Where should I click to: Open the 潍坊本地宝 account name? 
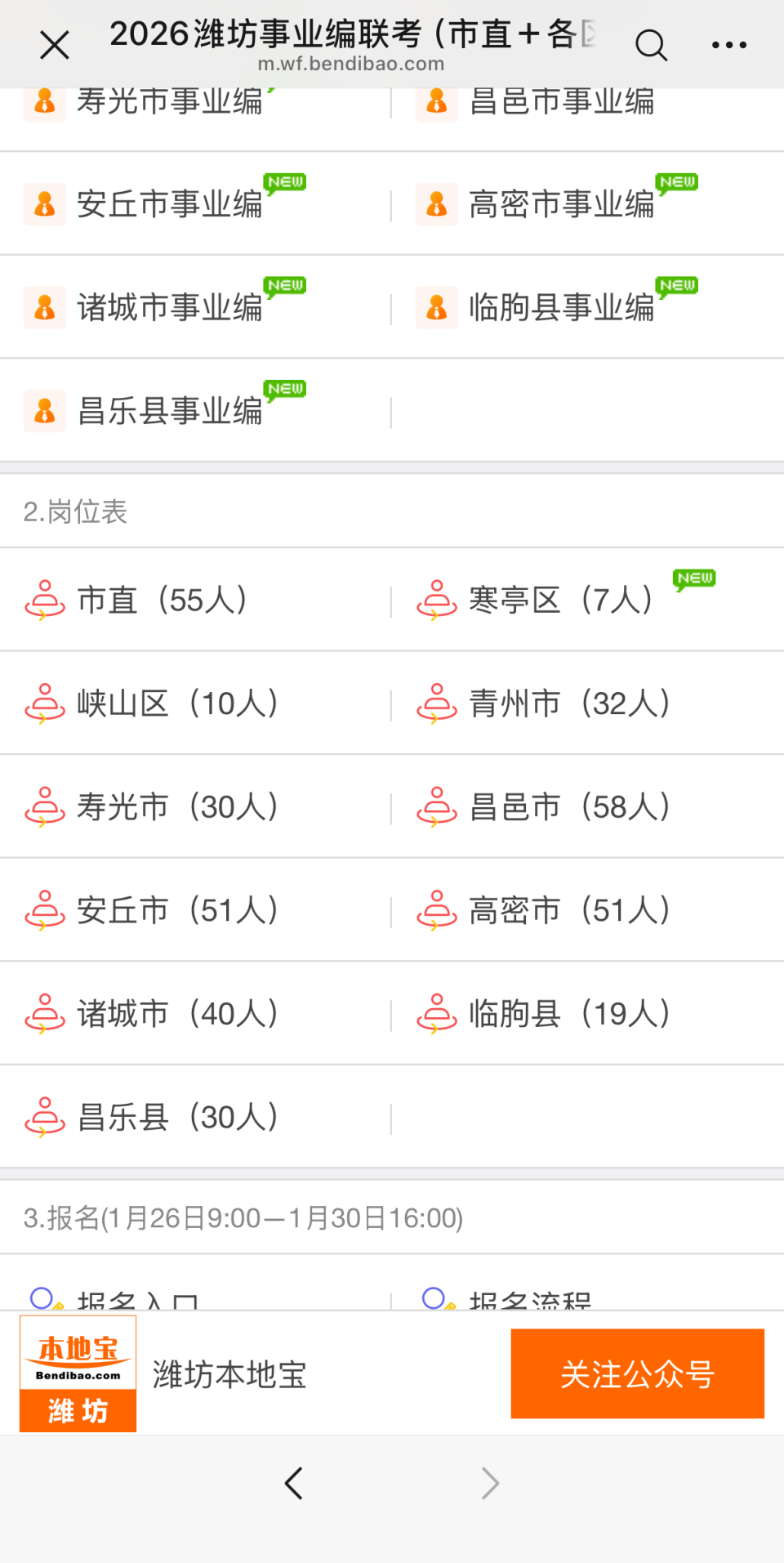[x=229, y=1374]
